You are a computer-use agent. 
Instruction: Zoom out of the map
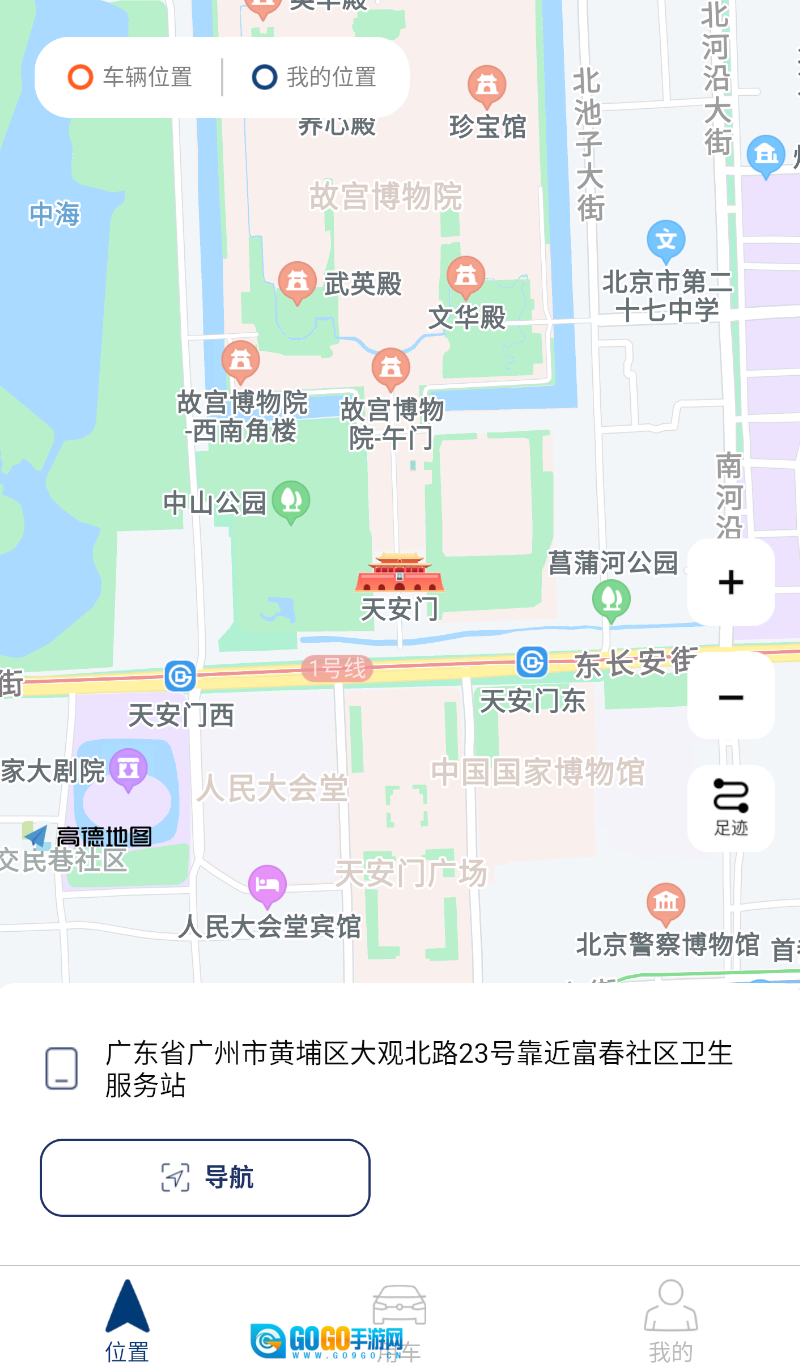pos(731,696)
